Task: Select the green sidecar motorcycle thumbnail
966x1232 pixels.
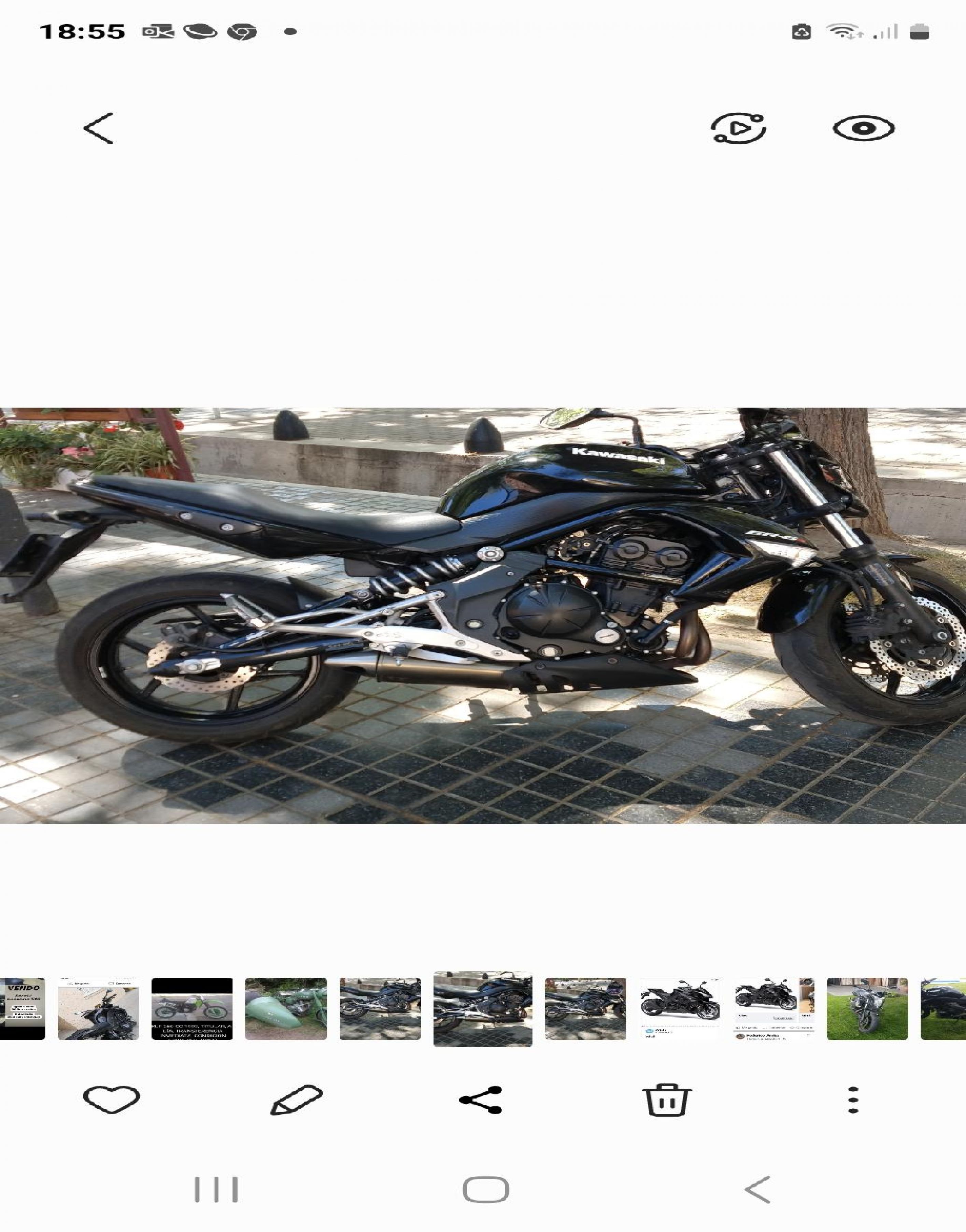Action: coord(286,1008)
